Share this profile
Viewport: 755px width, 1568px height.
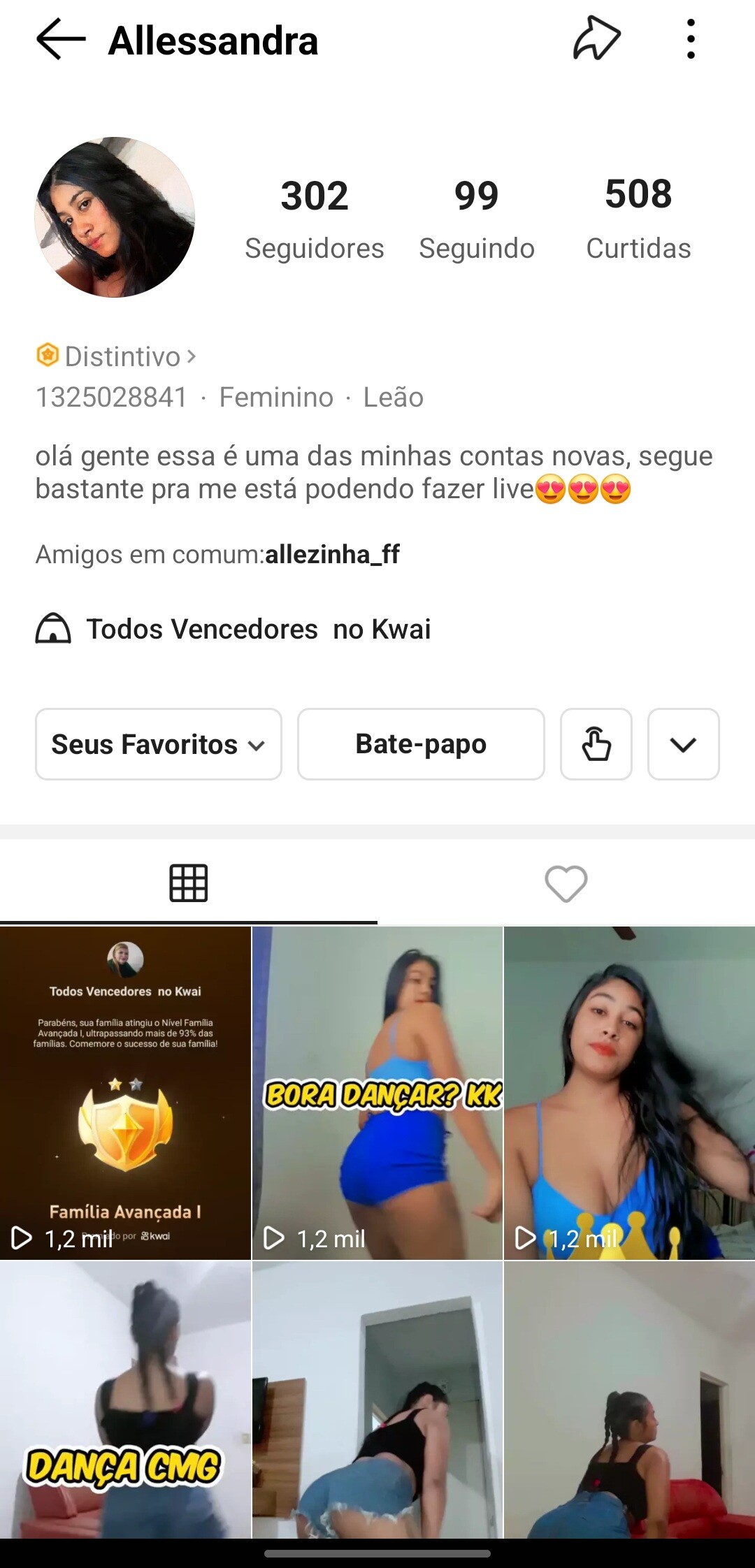pos(596,39)
